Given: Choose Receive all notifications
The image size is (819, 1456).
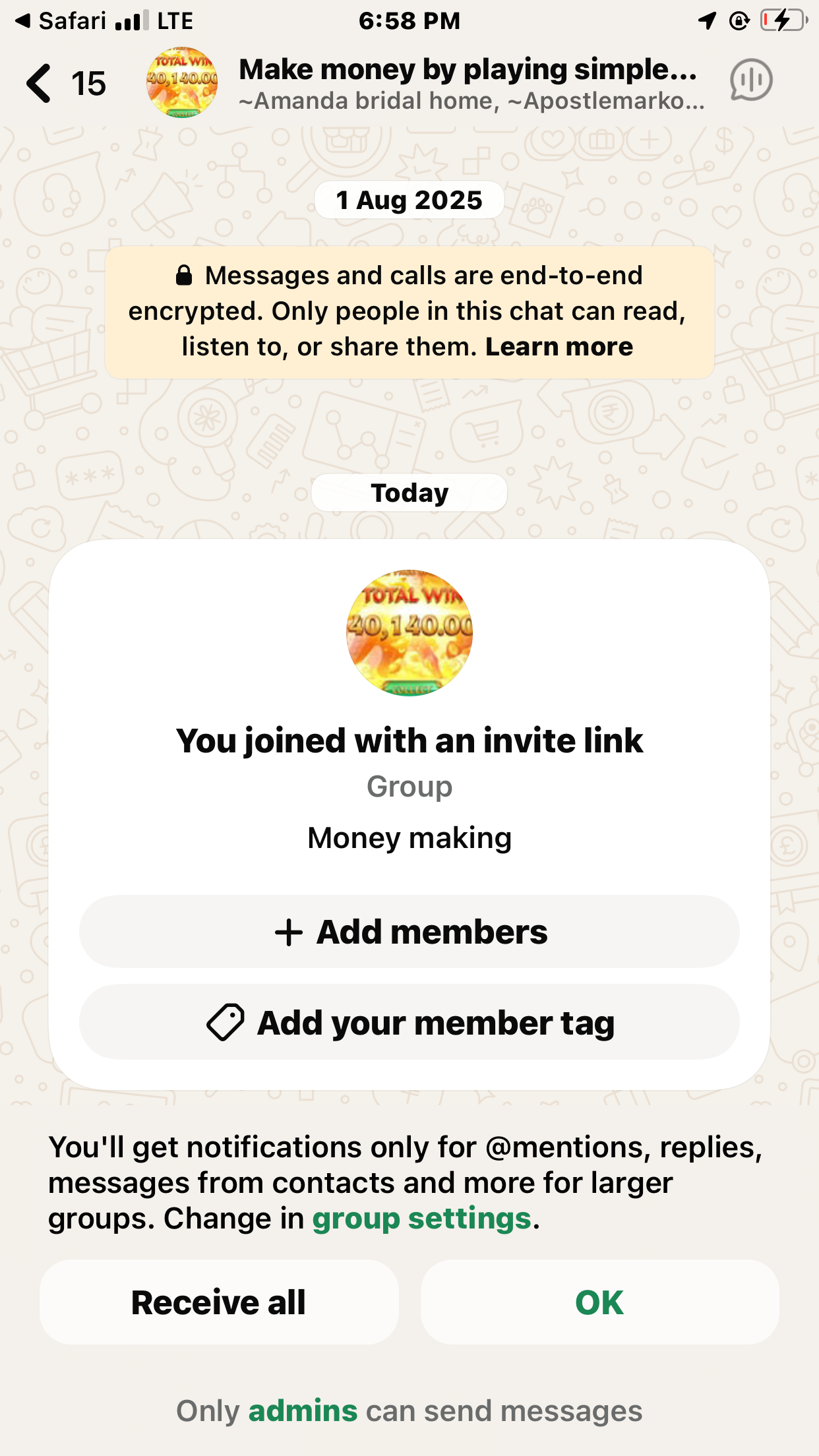Looking at the screenshot, I should (219, 1302).
